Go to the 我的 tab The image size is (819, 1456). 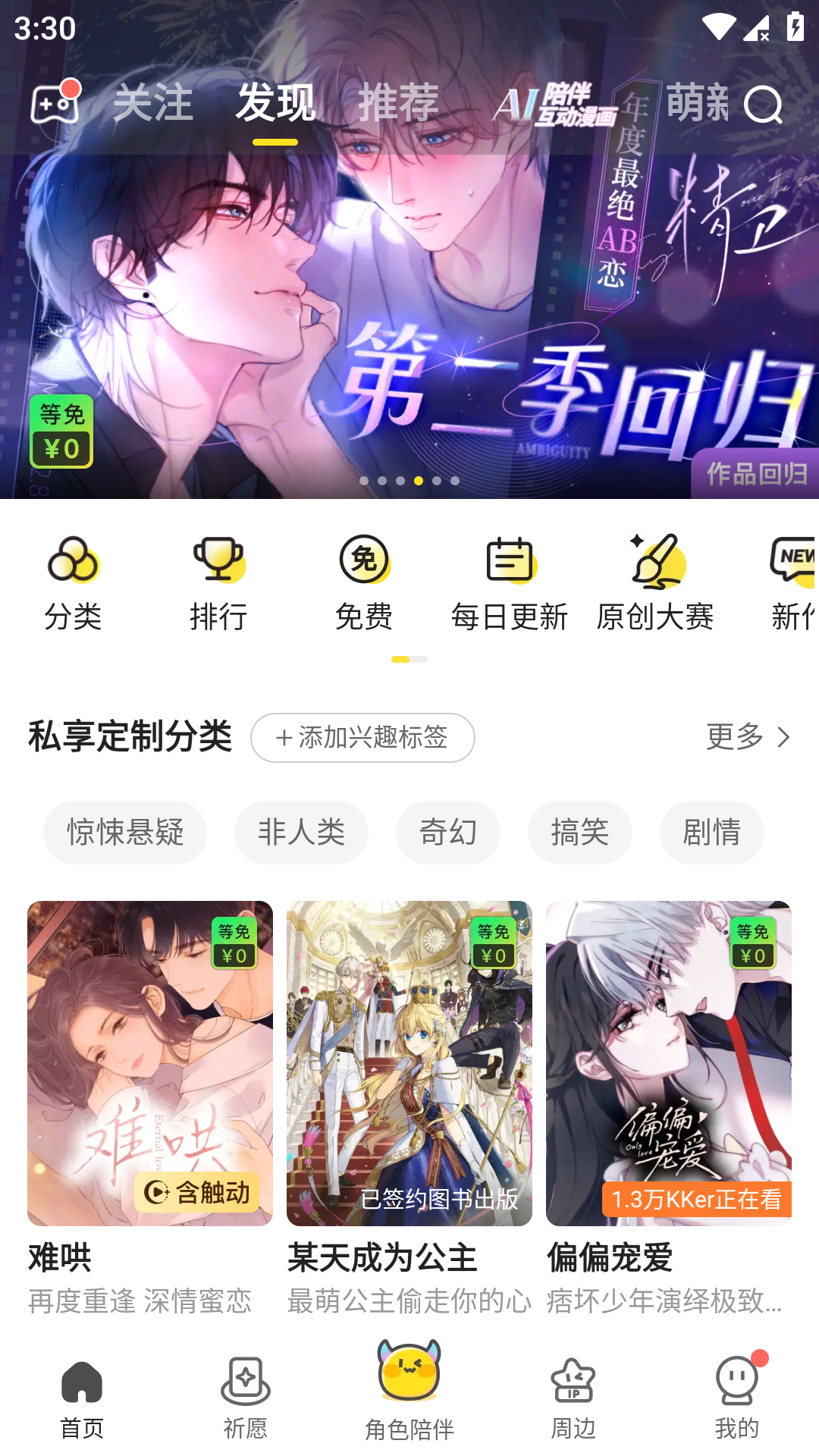pyautogui.click(x=736, y=1396)
